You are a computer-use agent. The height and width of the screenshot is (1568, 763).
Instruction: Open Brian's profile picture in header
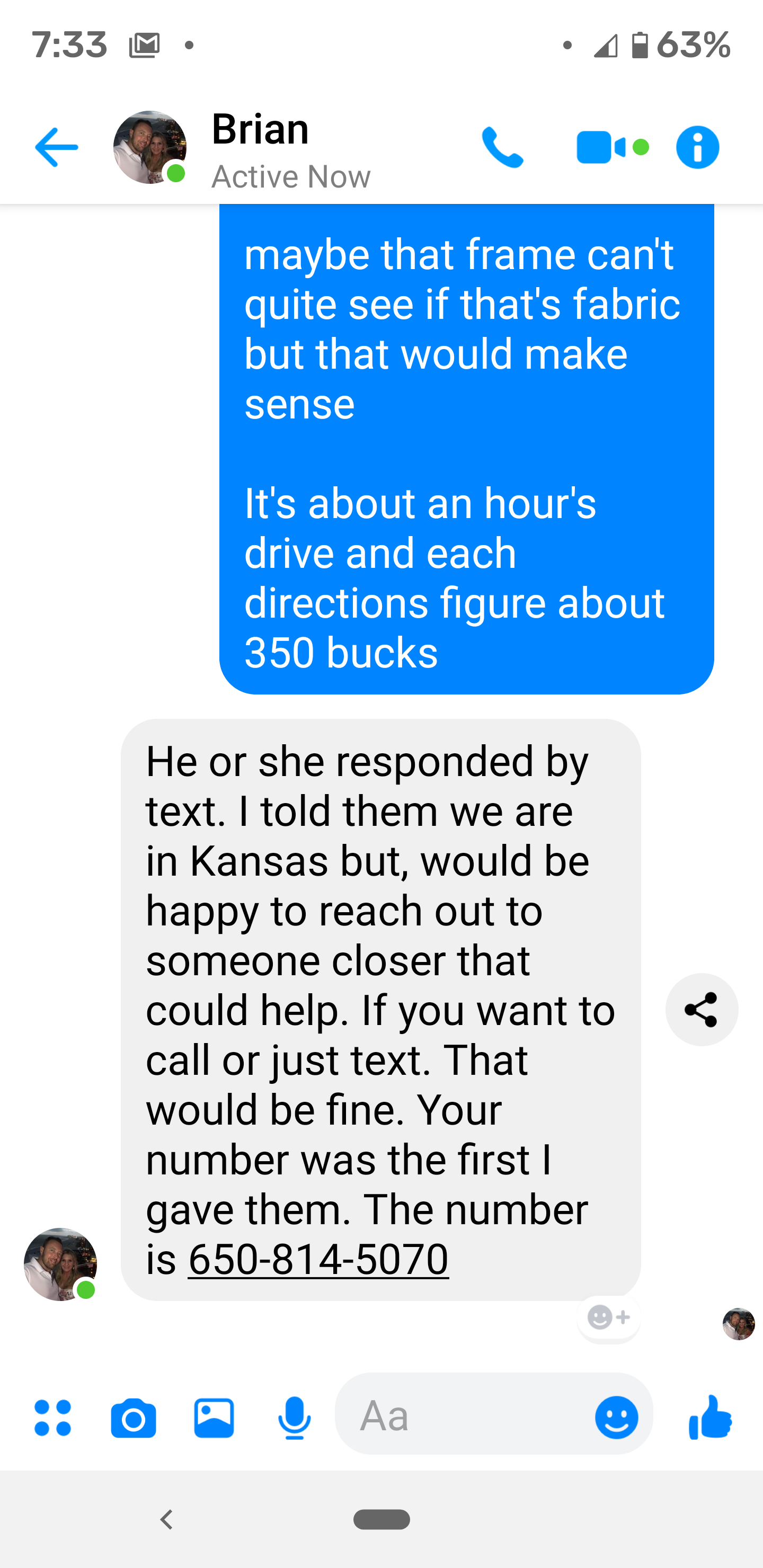[150, 147]
